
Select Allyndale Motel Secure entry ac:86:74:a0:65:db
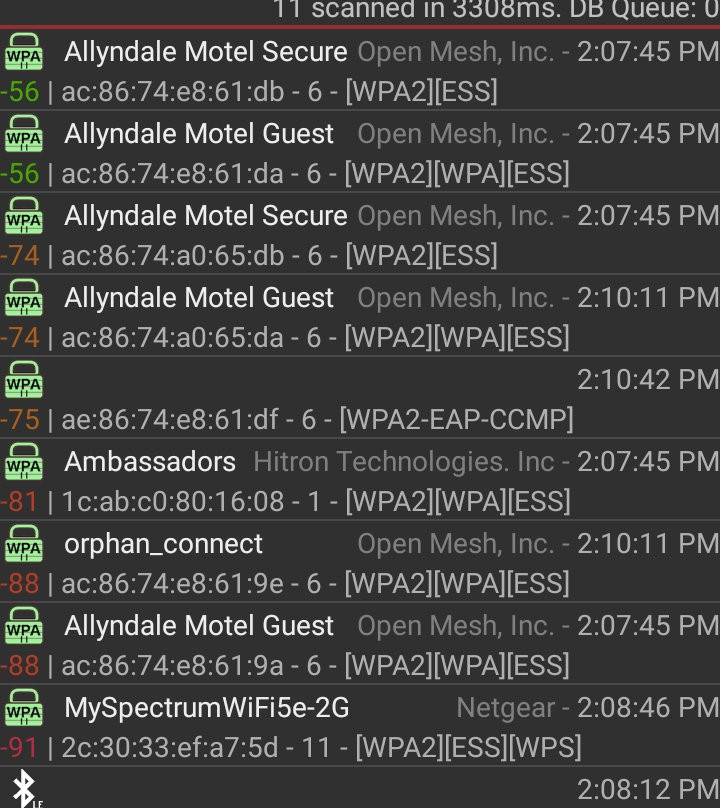point(360,234)
